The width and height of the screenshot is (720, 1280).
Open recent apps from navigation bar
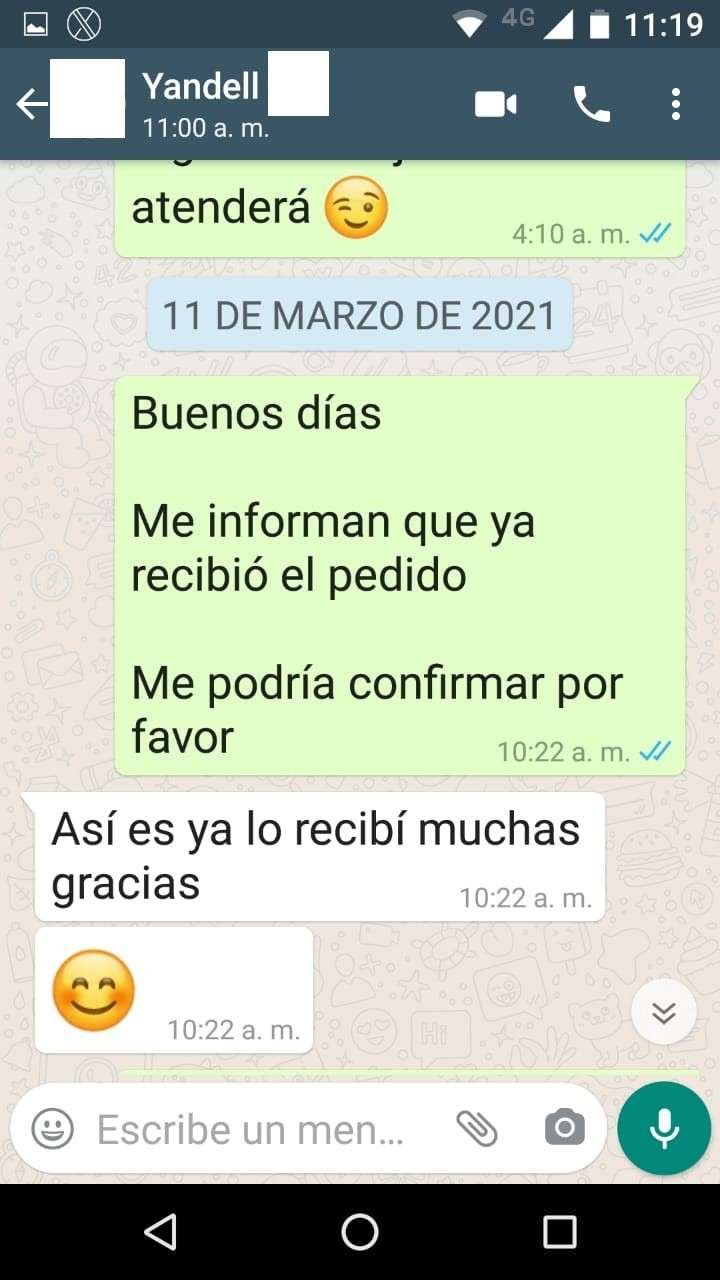coord(560,1232)
